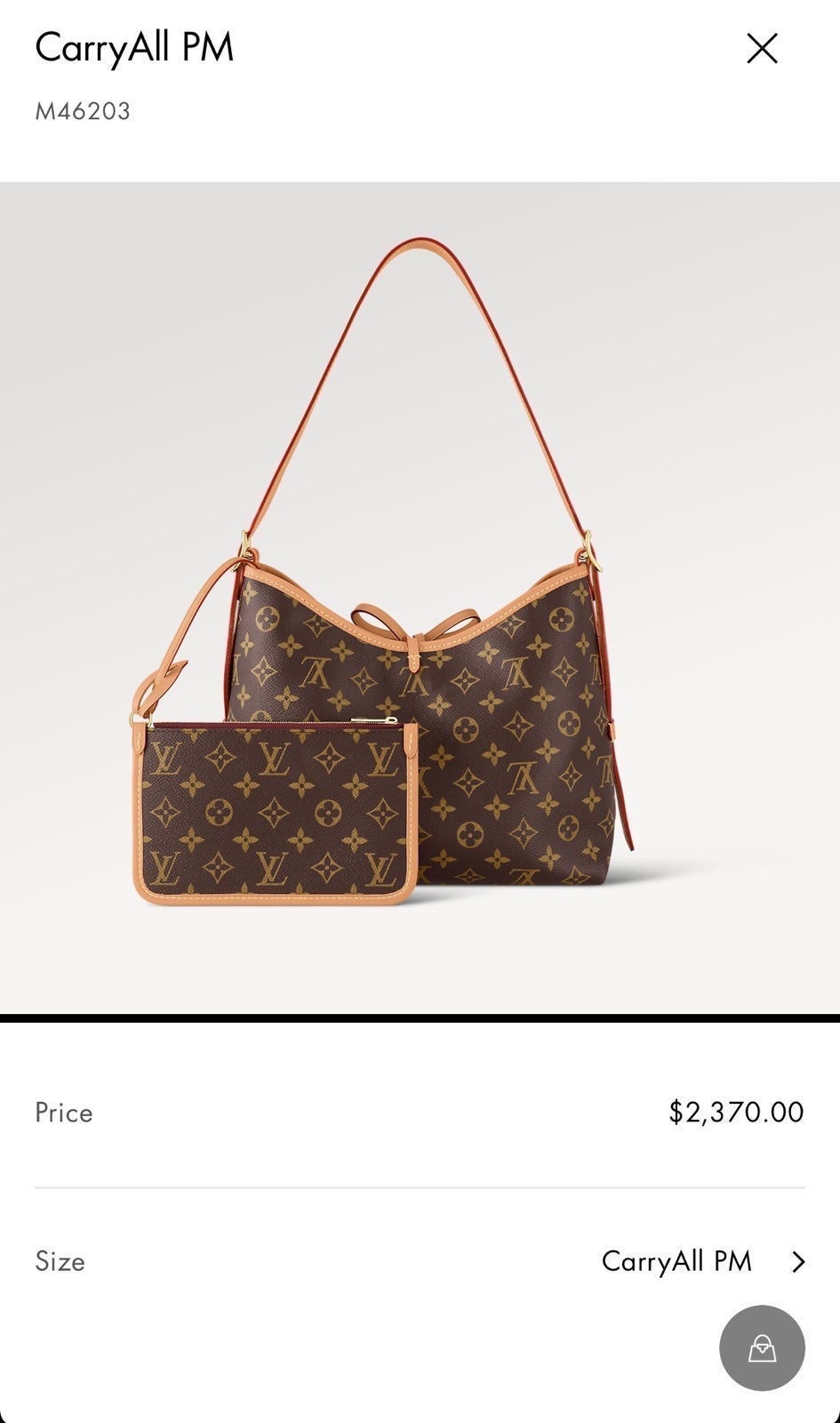Open the Size selector showing CarryAll PM
The width and height of the screenshot is (840, 1423).
point(420,1261)
